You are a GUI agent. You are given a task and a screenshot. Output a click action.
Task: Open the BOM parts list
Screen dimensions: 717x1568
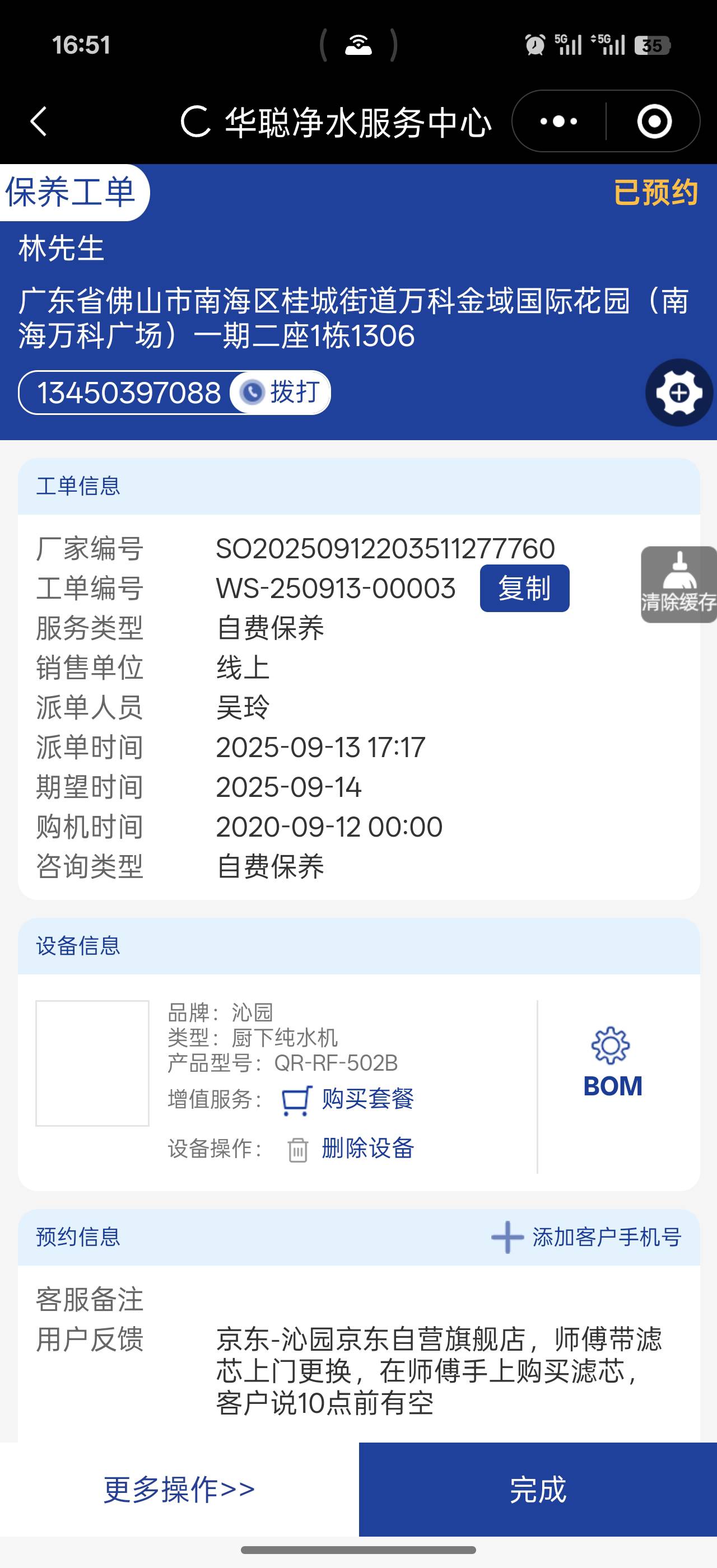(612, 1063)
